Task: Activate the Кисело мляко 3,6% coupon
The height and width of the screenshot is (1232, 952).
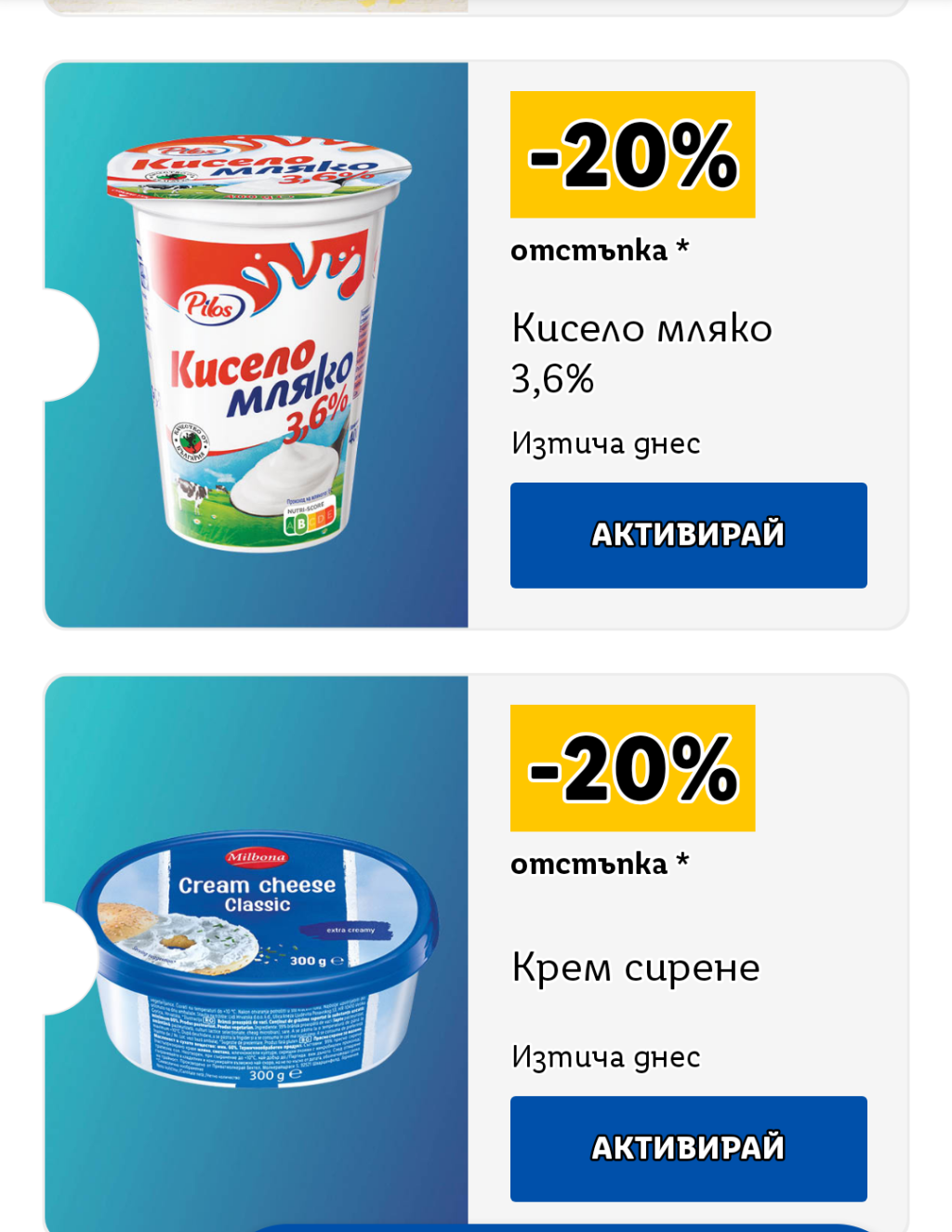Action: [688, 535]
